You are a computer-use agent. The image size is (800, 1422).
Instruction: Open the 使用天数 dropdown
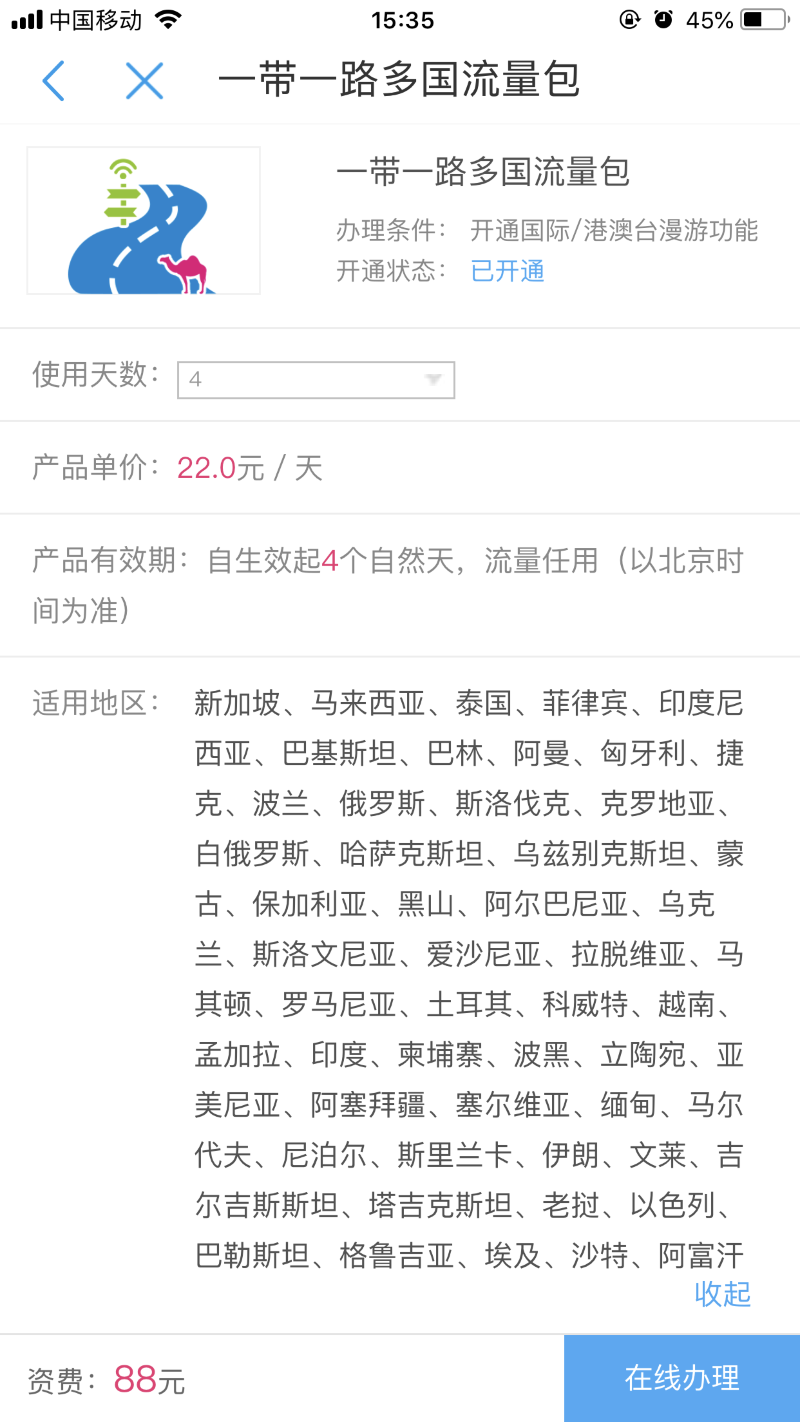pos(316,380)
